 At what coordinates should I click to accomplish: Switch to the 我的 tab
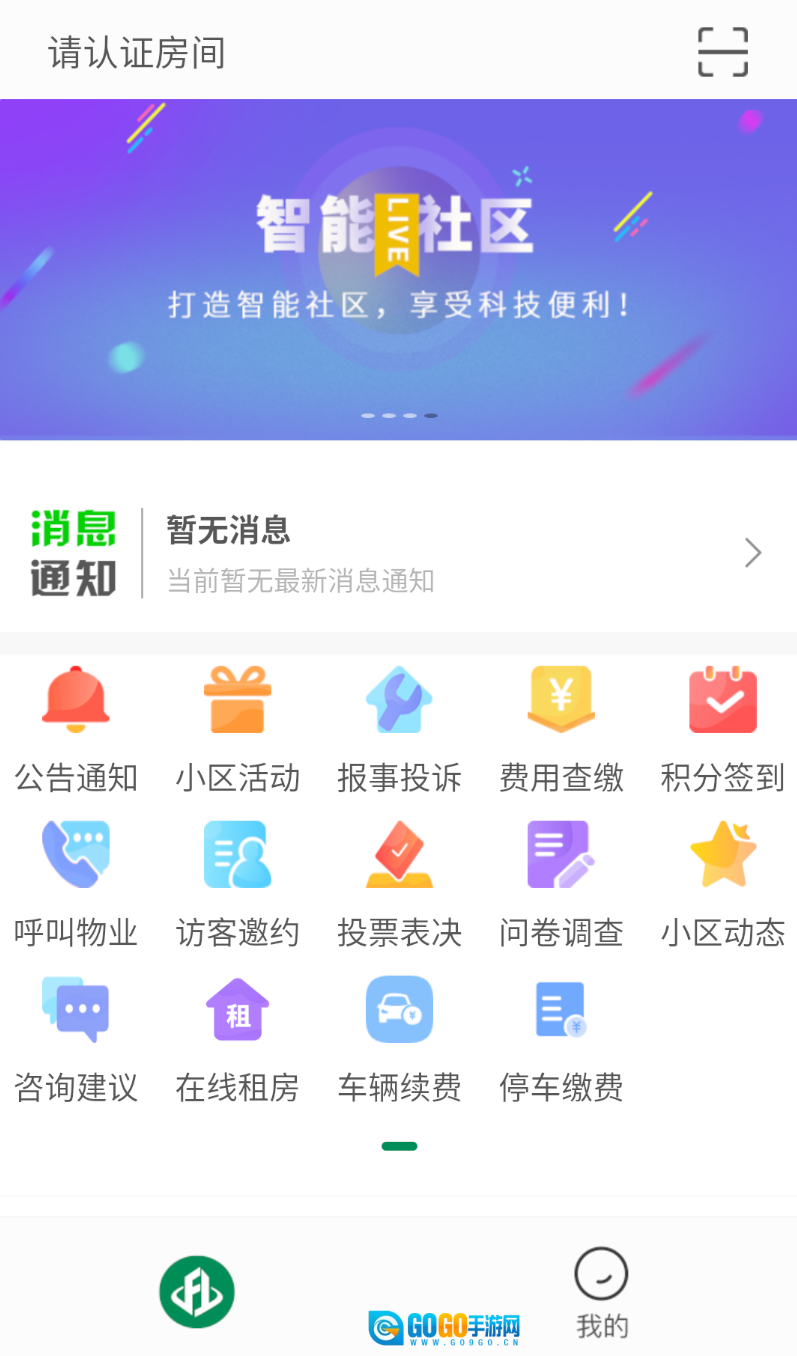[x=601, y=1293]
